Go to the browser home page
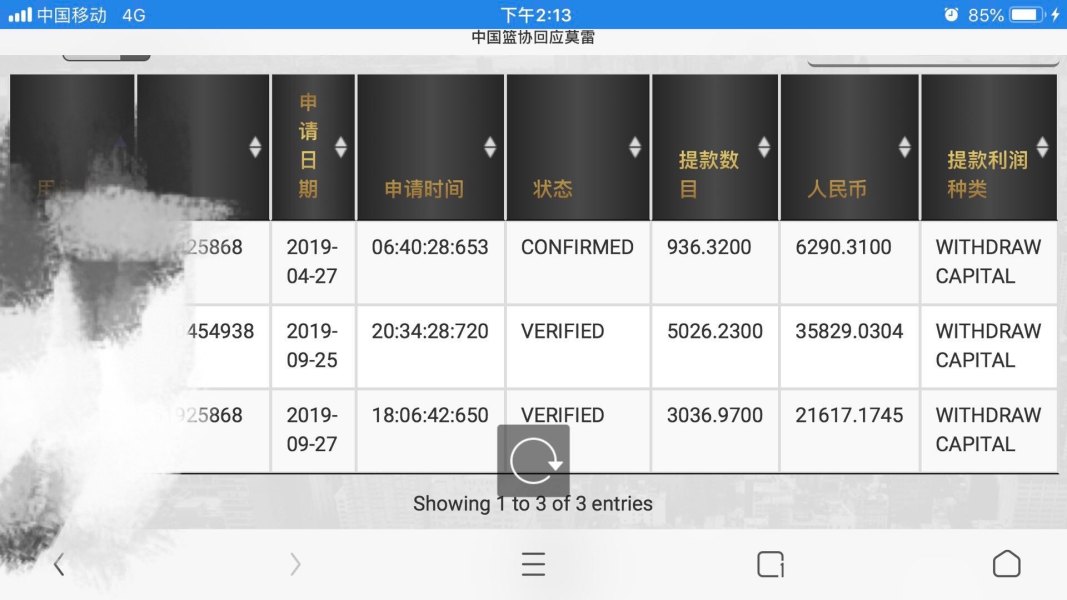The width and height of the screenshot is (1067, 600). tap(1006, 564)
